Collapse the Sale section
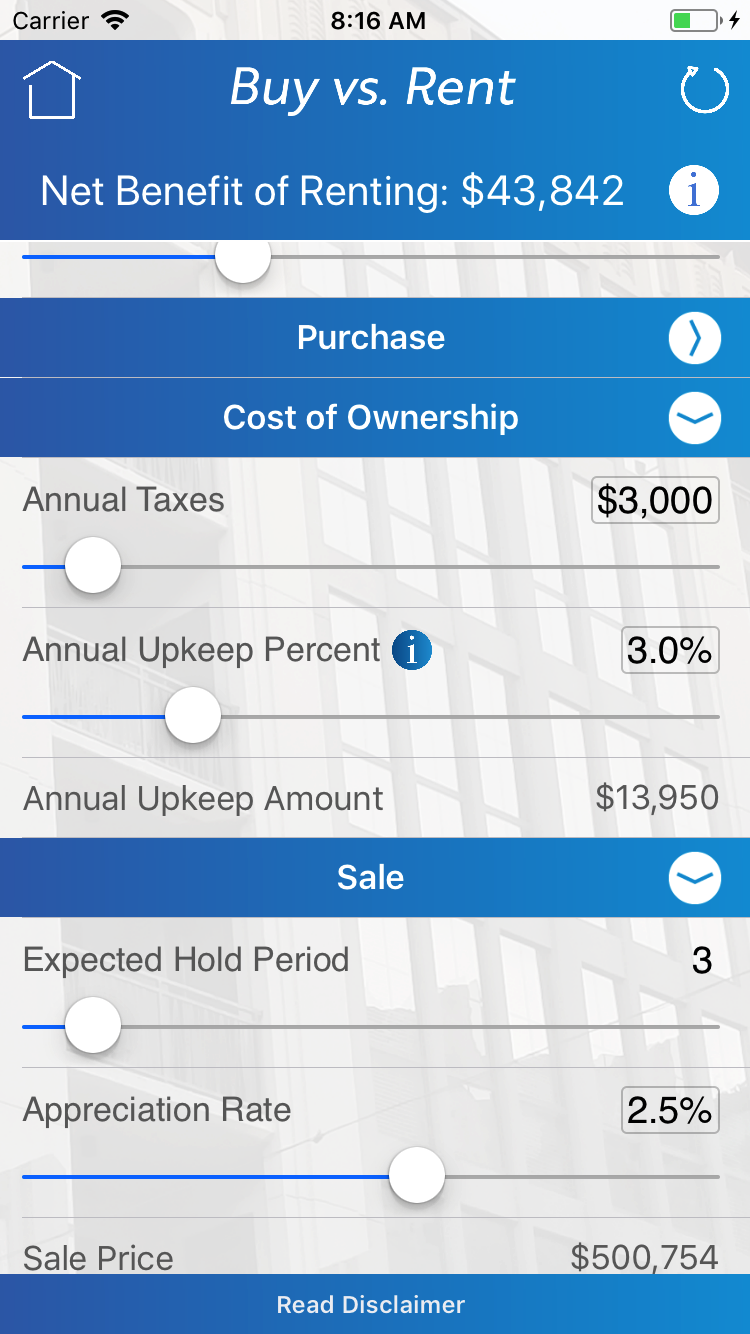 click(x=694, y=878)
